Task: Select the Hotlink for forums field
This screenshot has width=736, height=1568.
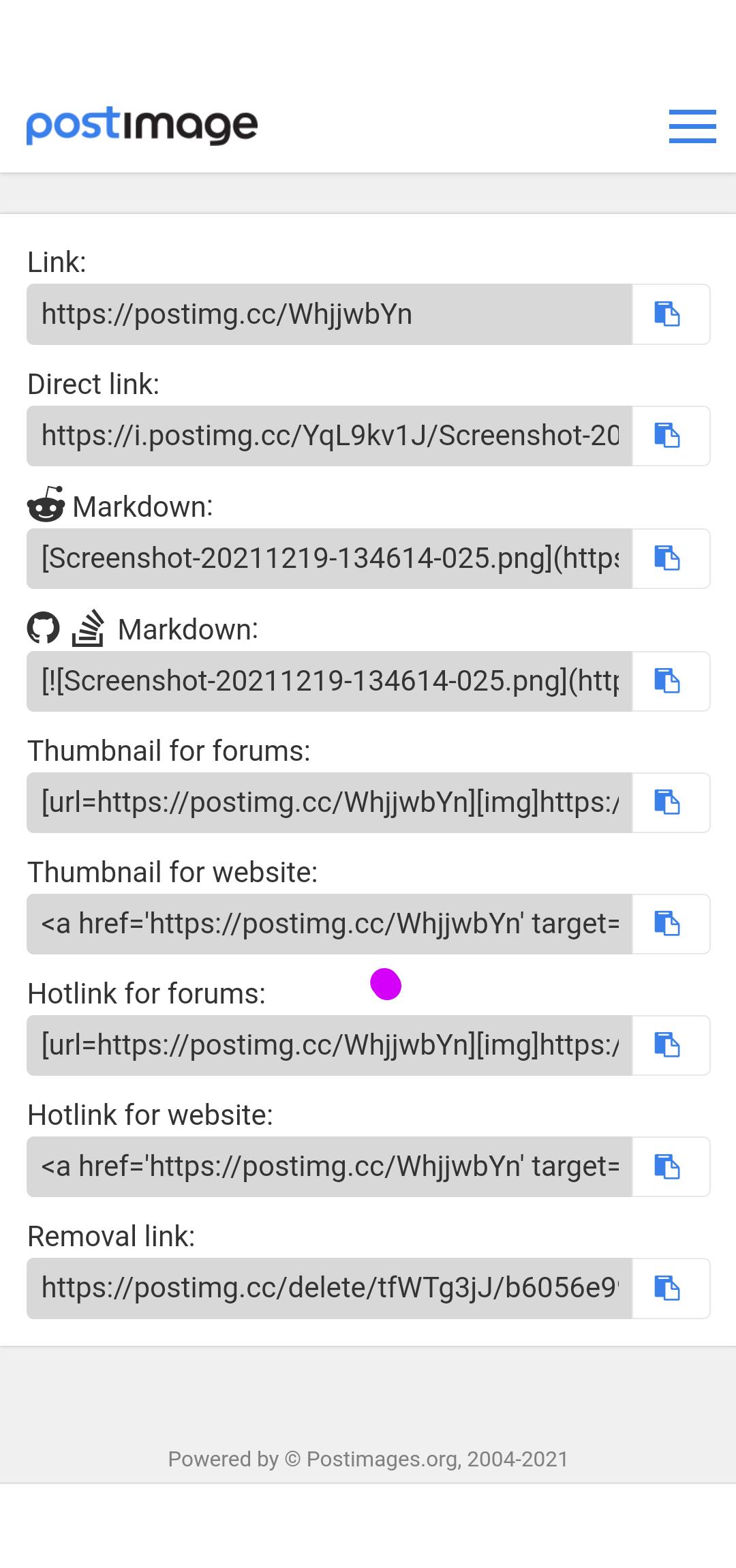Action: coord(329,1045)
